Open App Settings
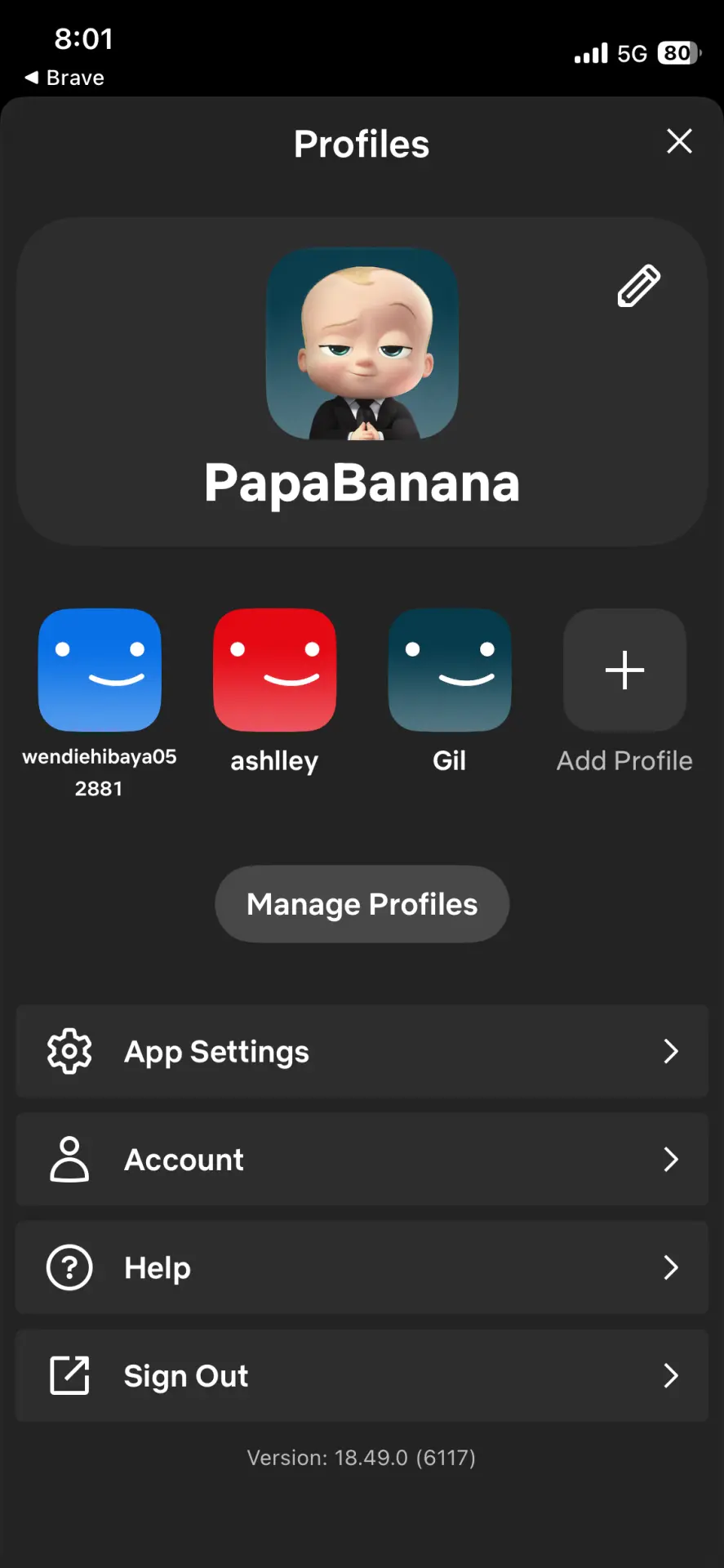Image resolution: width=724 pixels, height=1568 pixels. (x=362, y=1052)
